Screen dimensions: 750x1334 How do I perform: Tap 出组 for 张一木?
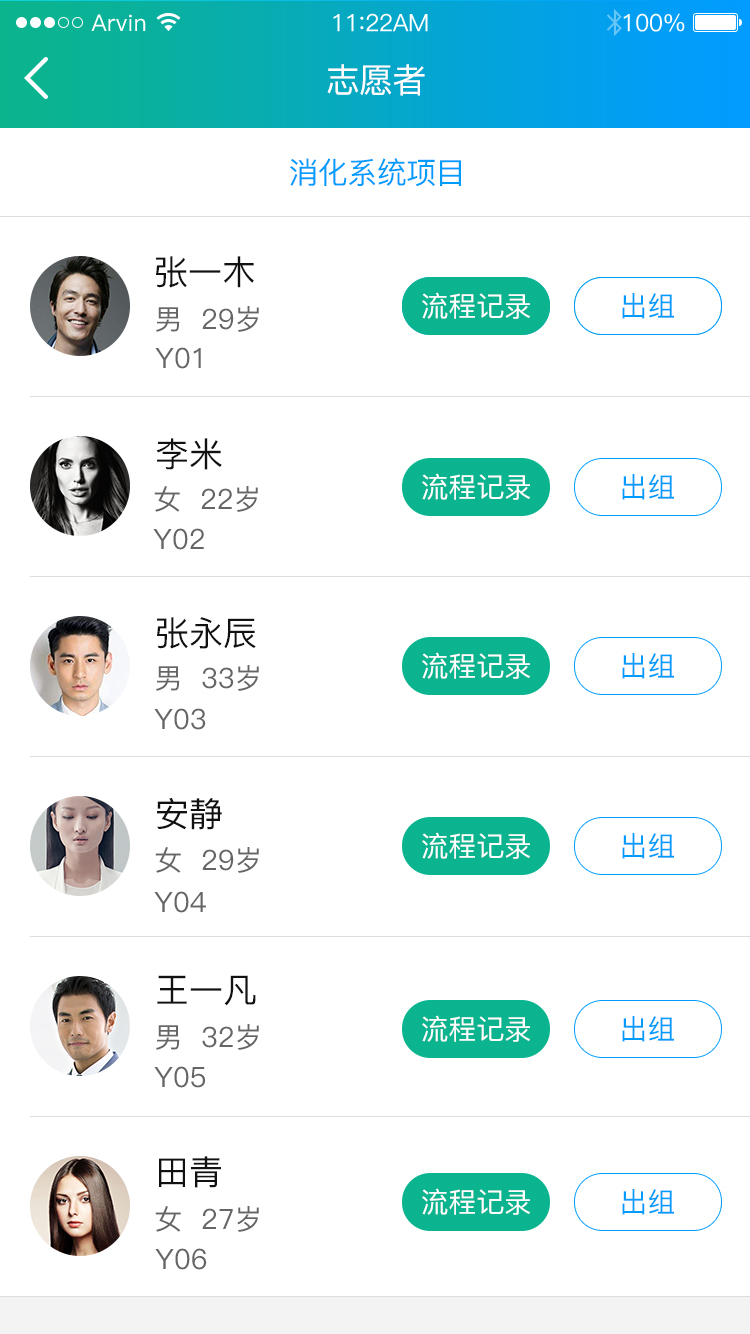(x=647, y=306)
